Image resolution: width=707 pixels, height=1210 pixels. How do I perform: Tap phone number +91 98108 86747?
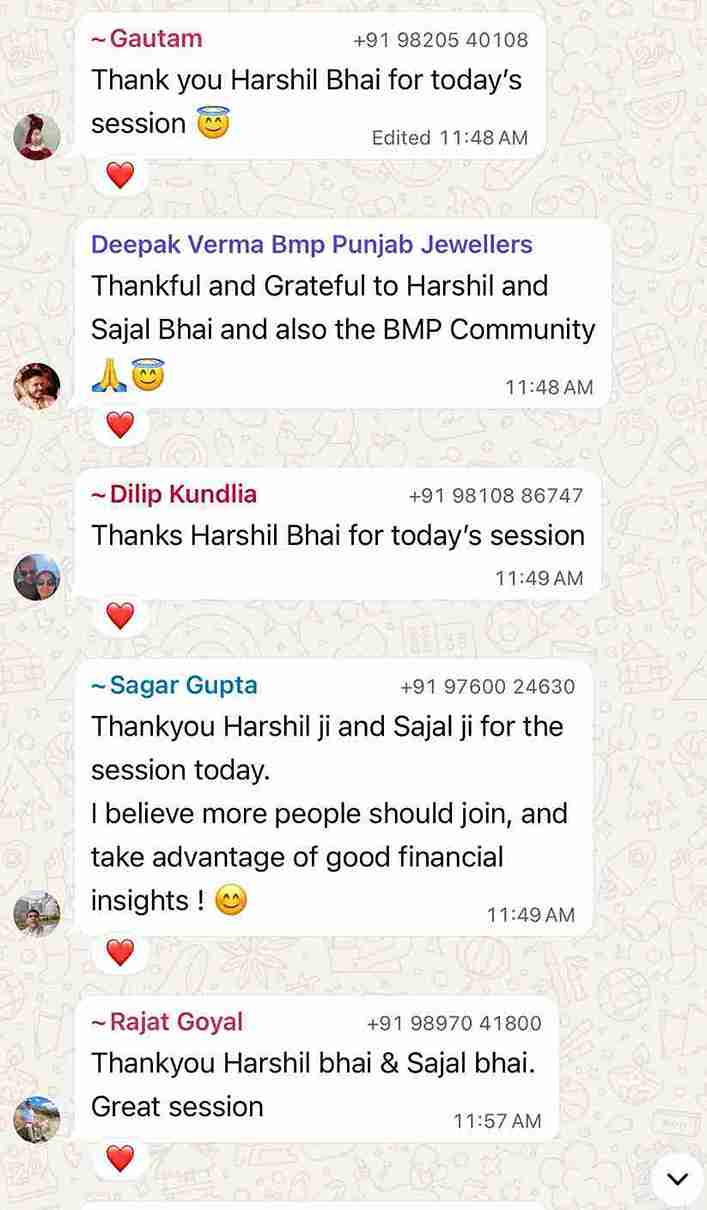[495, 495]
